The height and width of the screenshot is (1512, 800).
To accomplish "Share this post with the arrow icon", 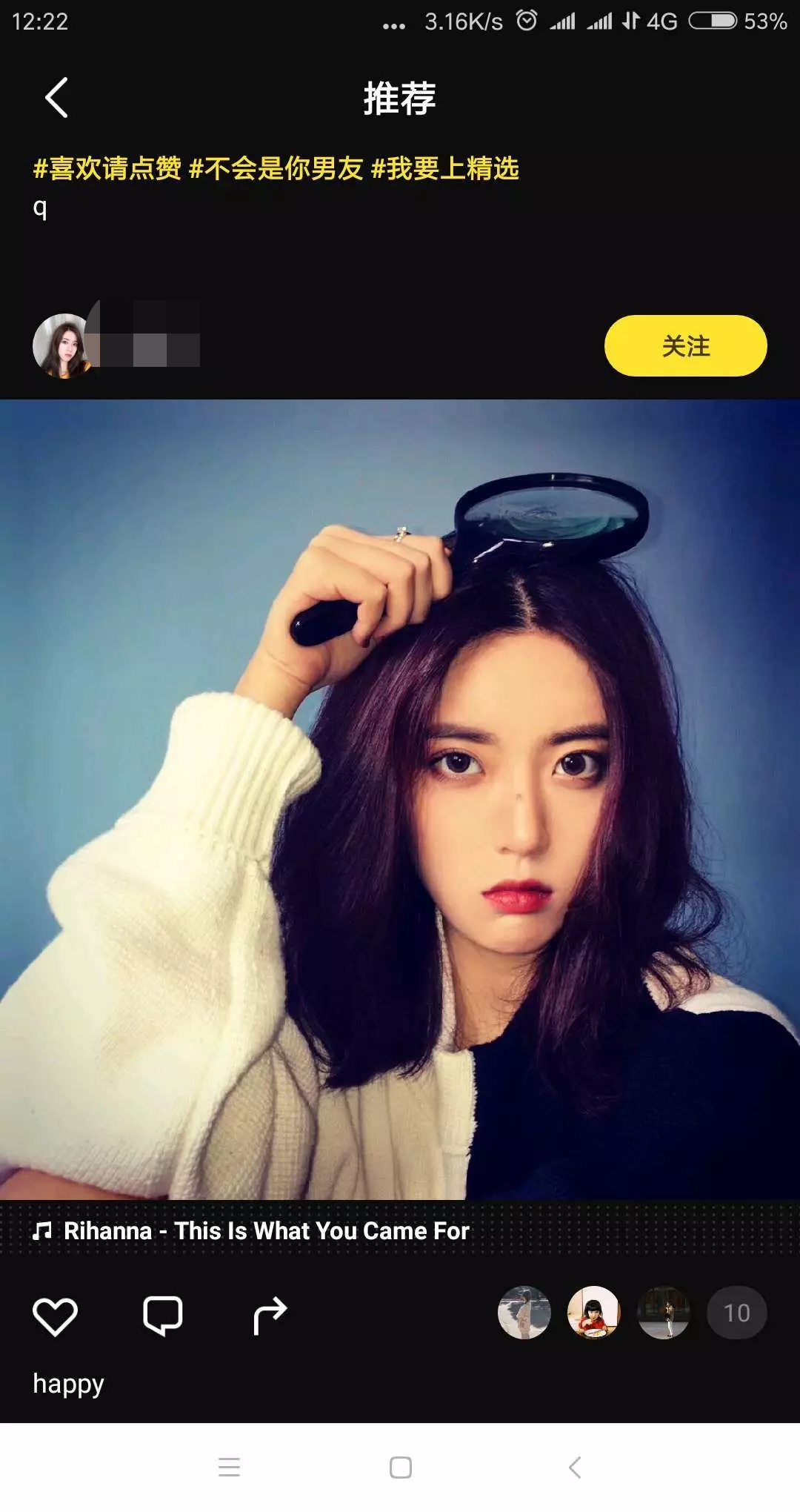I will coord(270,1316).
